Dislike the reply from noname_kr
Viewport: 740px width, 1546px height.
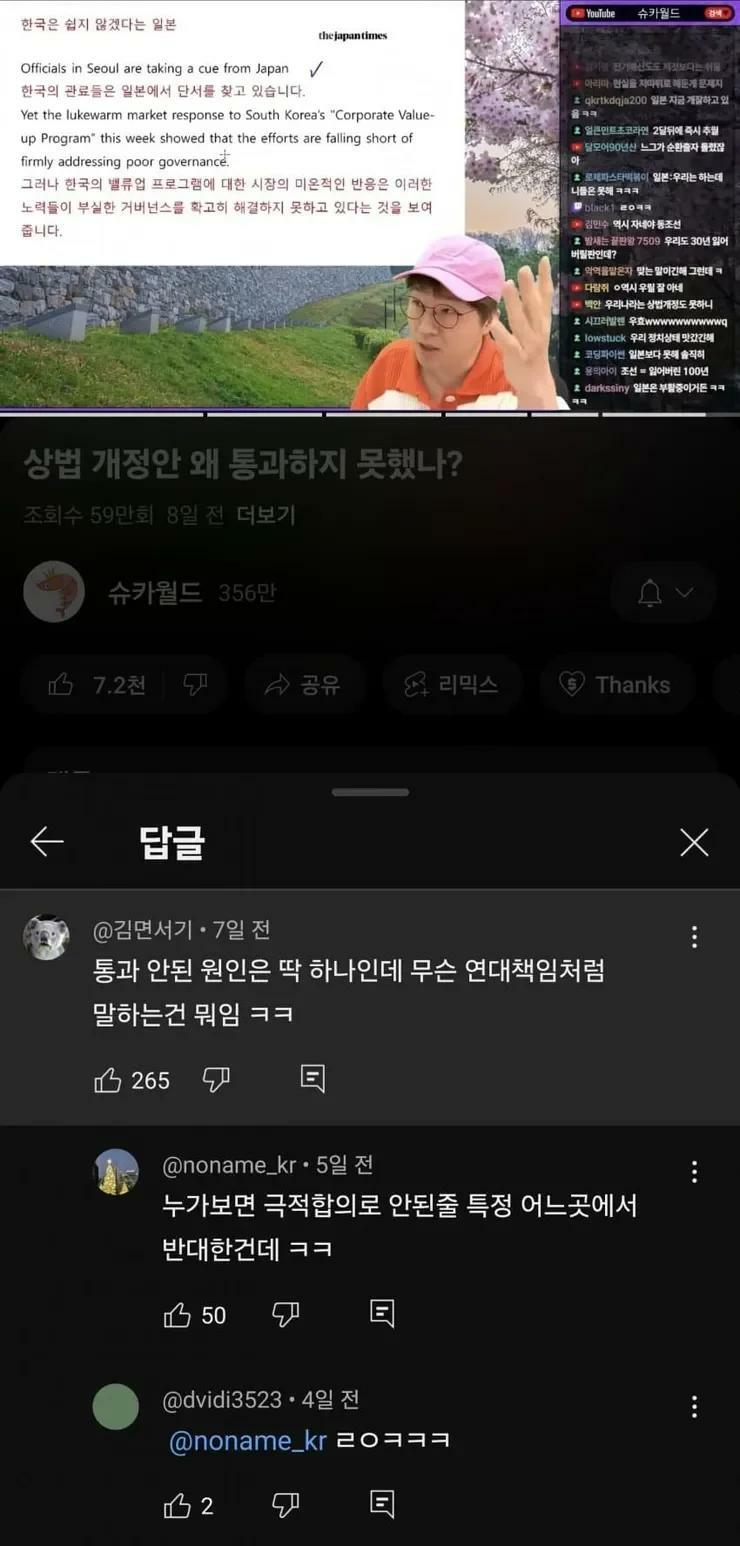click(286, 1314)
